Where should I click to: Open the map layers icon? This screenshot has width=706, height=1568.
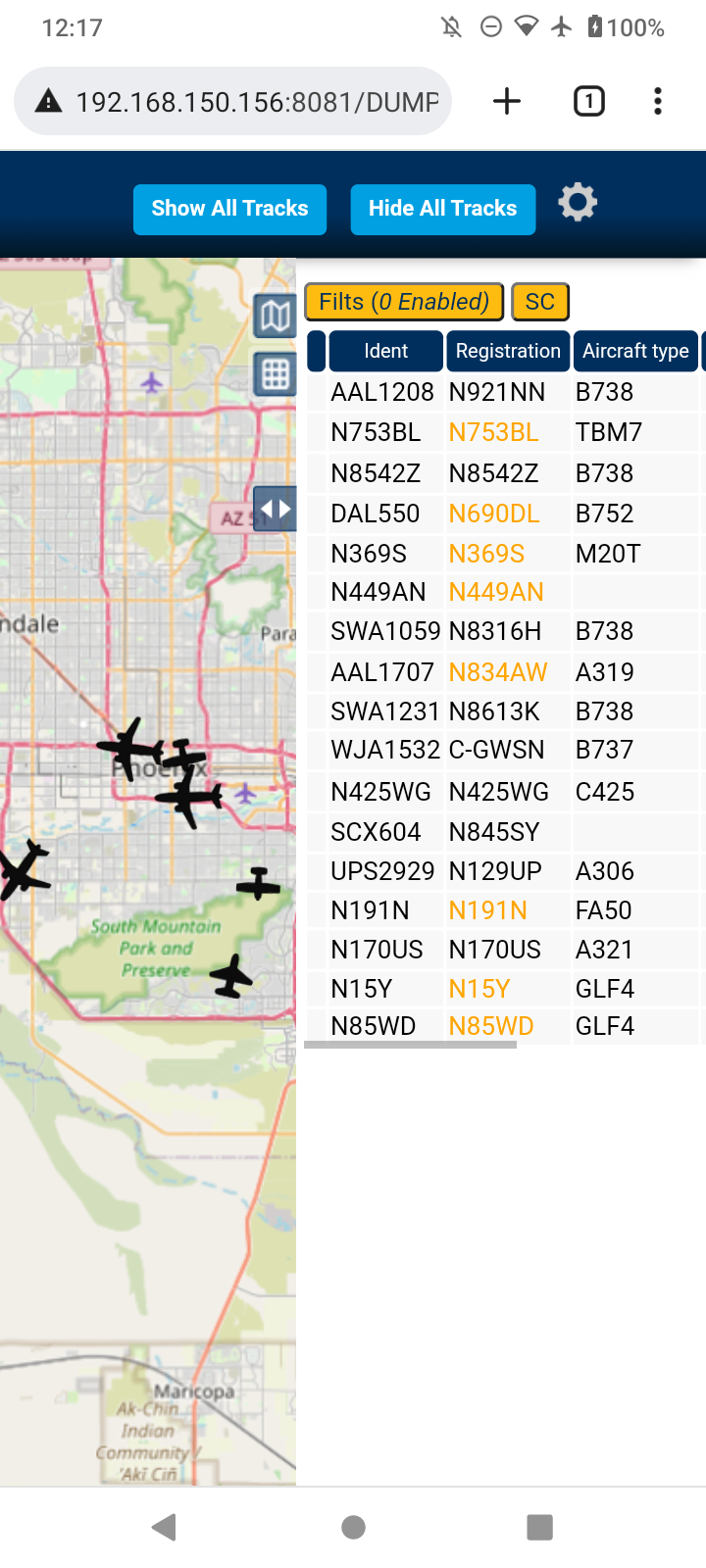tap(276, 316)
